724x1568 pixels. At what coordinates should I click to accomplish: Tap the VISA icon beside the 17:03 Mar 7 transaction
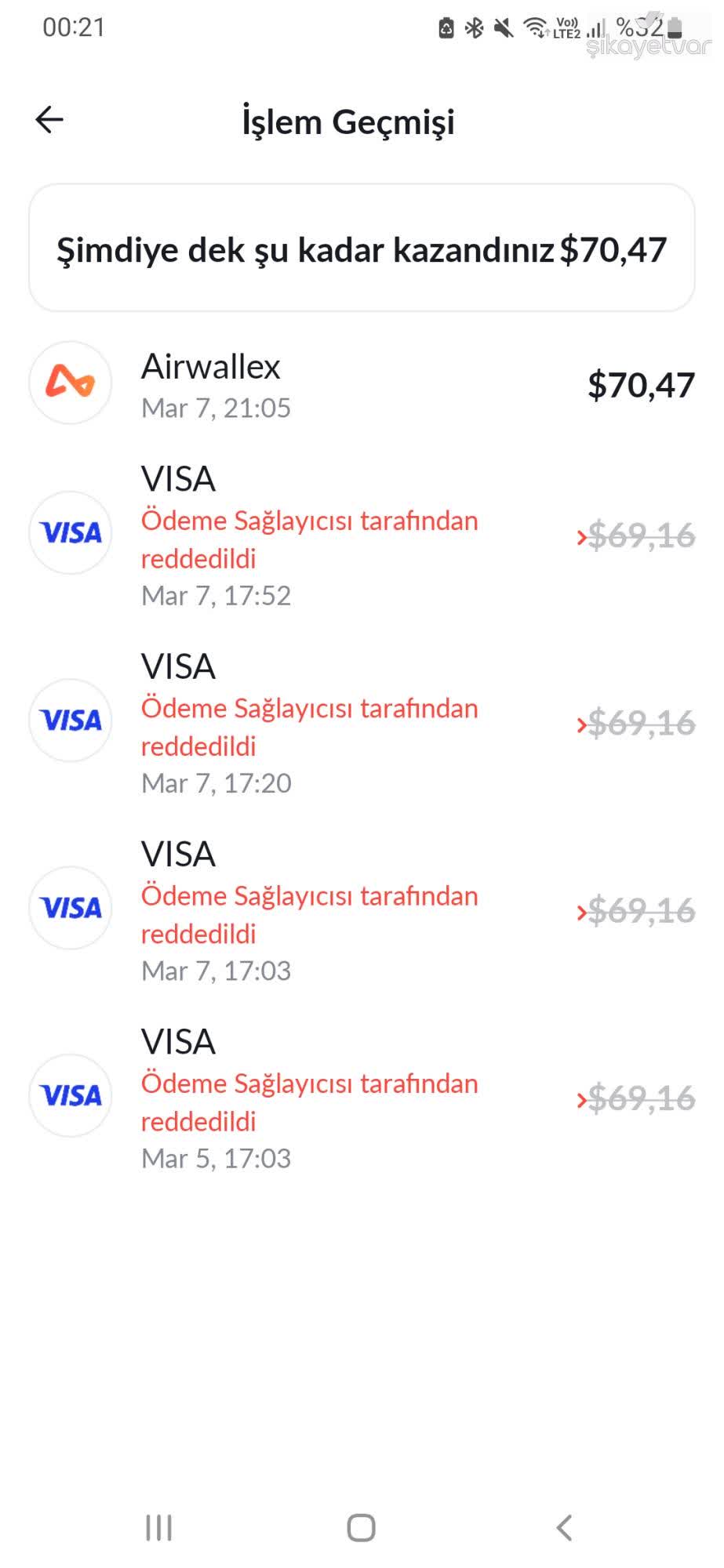70,908
